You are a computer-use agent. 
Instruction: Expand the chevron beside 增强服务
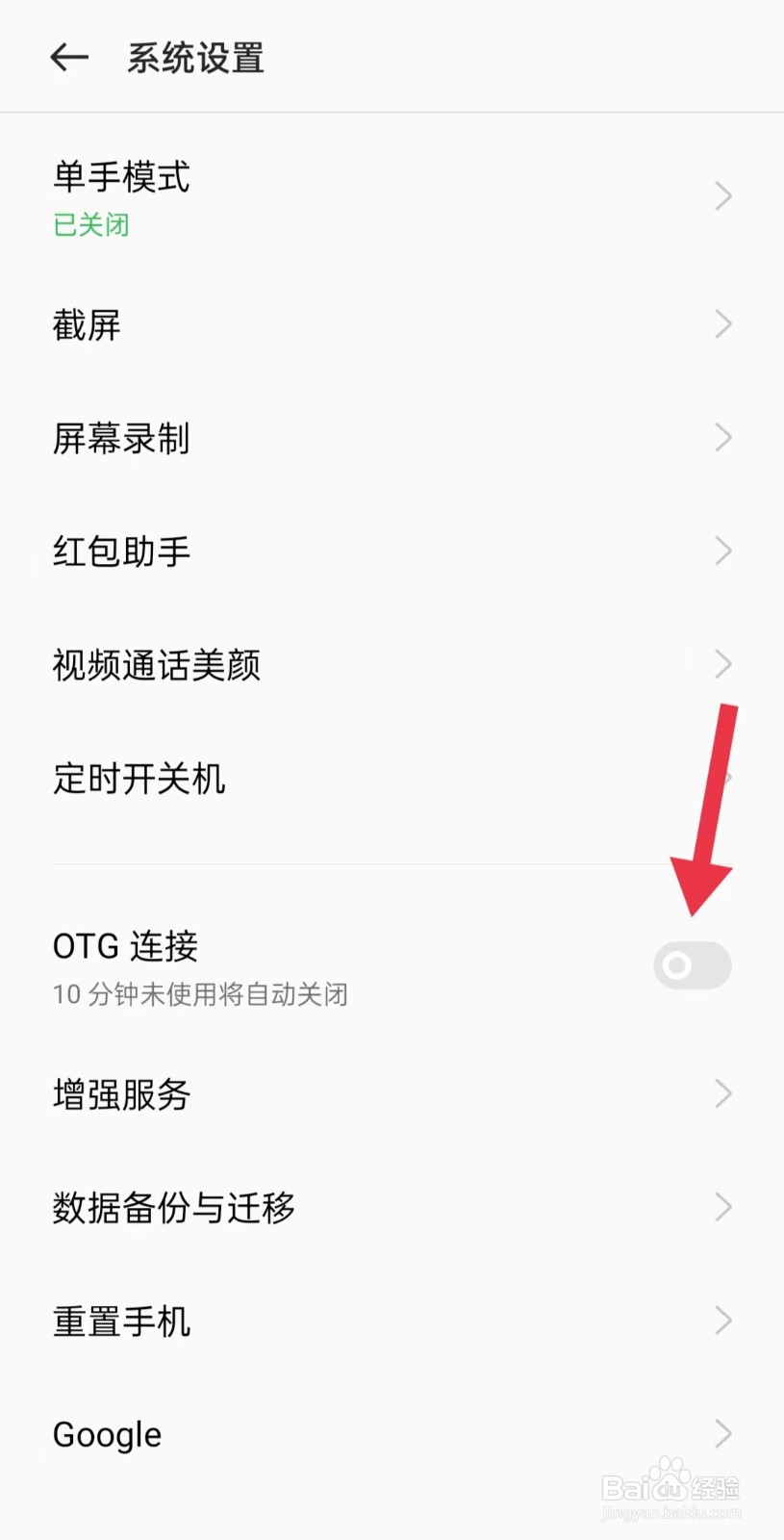[724, 1093]
